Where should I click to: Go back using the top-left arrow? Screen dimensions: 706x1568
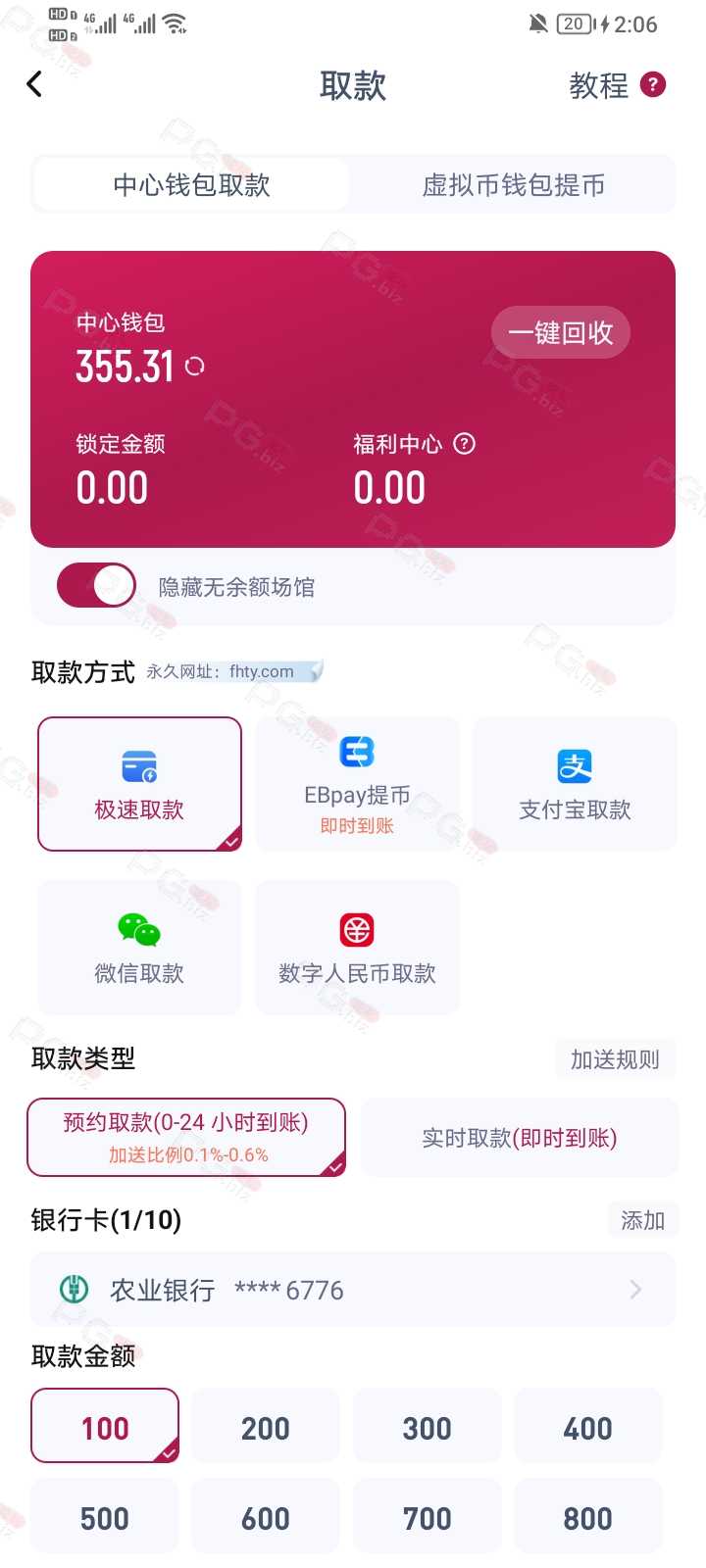tap(35, 84)
